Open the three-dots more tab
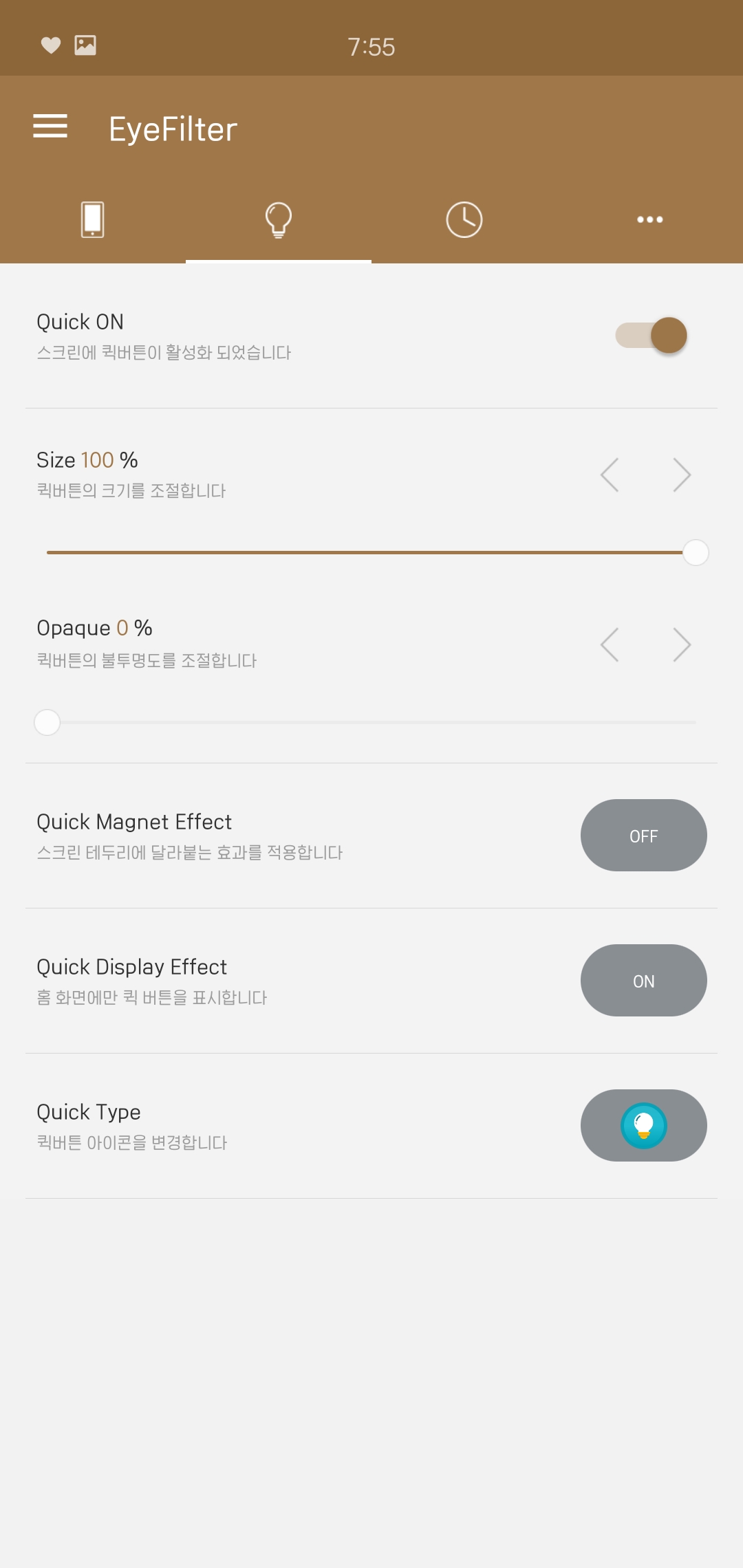The height and width of the screenshot is (1568, 743). click(x=650, y=219)
